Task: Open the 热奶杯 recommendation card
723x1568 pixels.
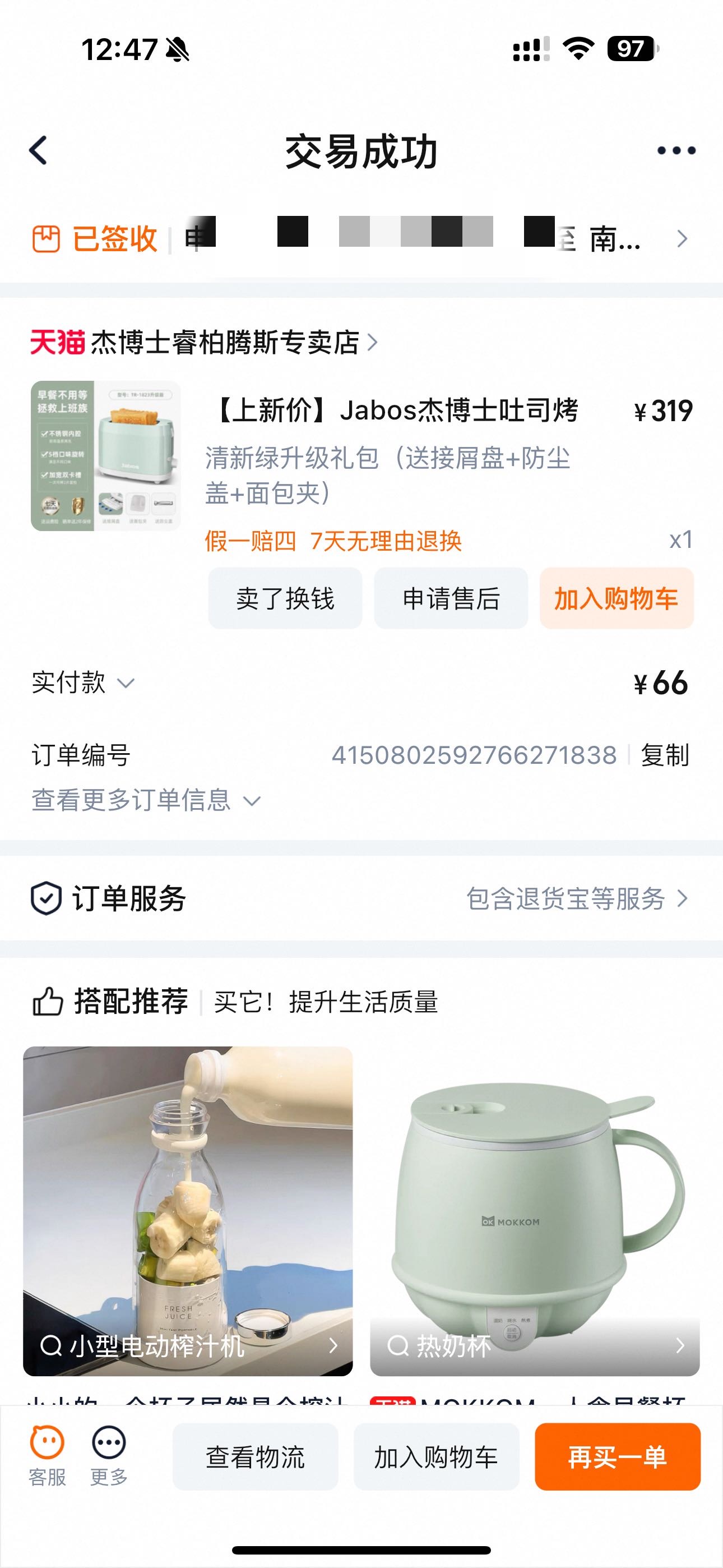Action: [x=535, y=1211]
